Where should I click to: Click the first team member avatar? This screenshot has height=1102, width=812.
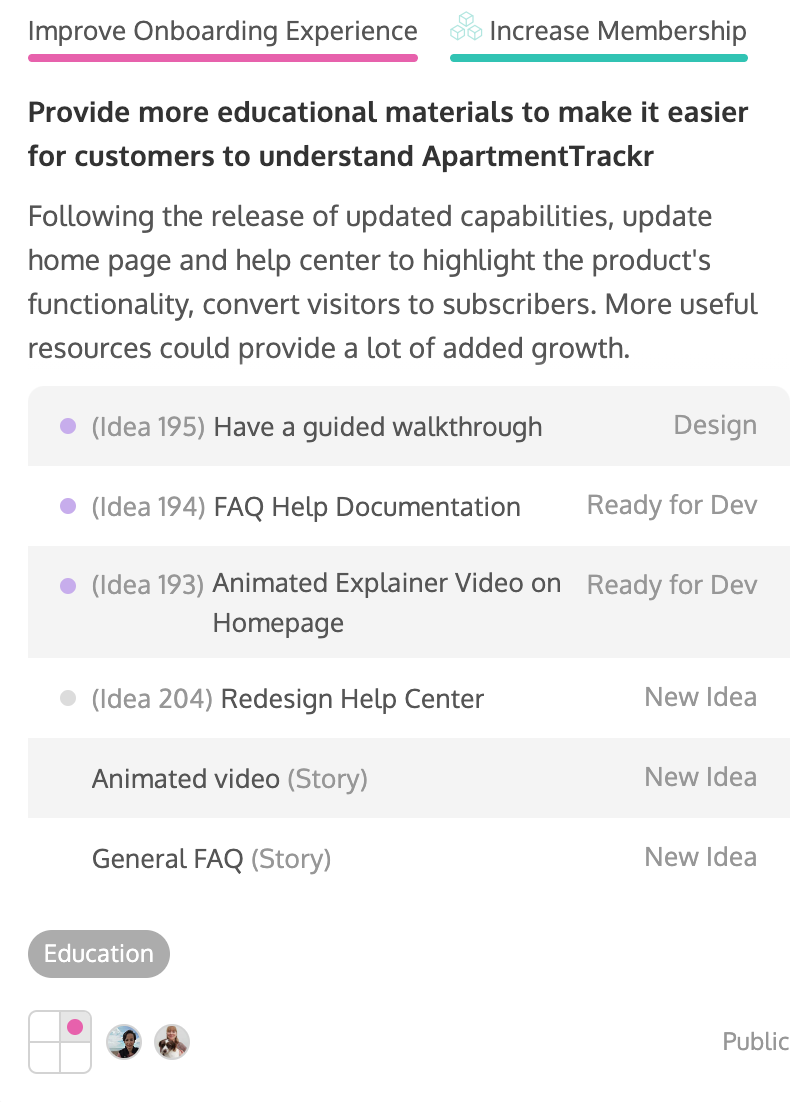[124, 1041]
